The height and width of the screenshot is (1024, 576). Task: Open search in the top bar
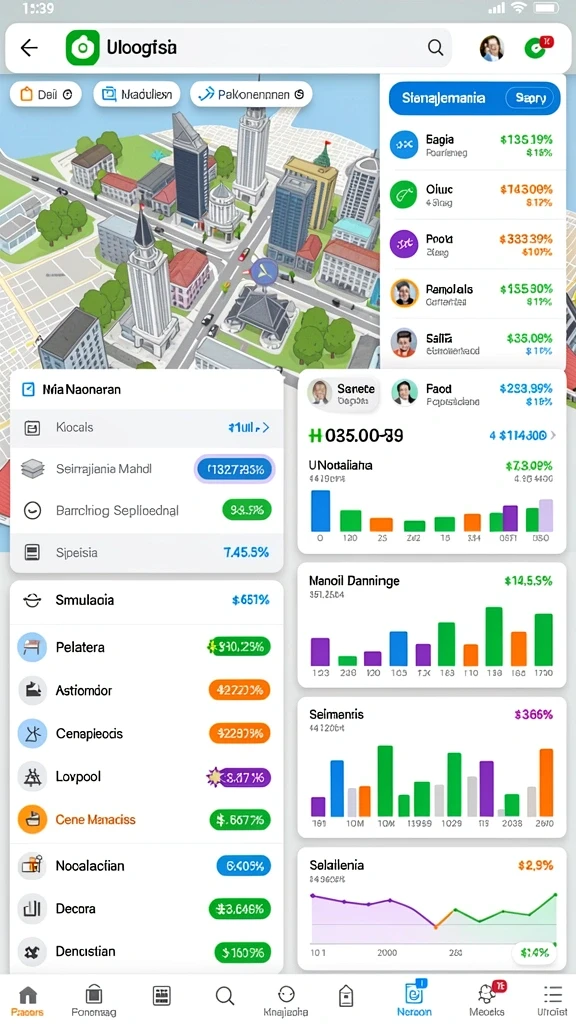click(435, 48)
